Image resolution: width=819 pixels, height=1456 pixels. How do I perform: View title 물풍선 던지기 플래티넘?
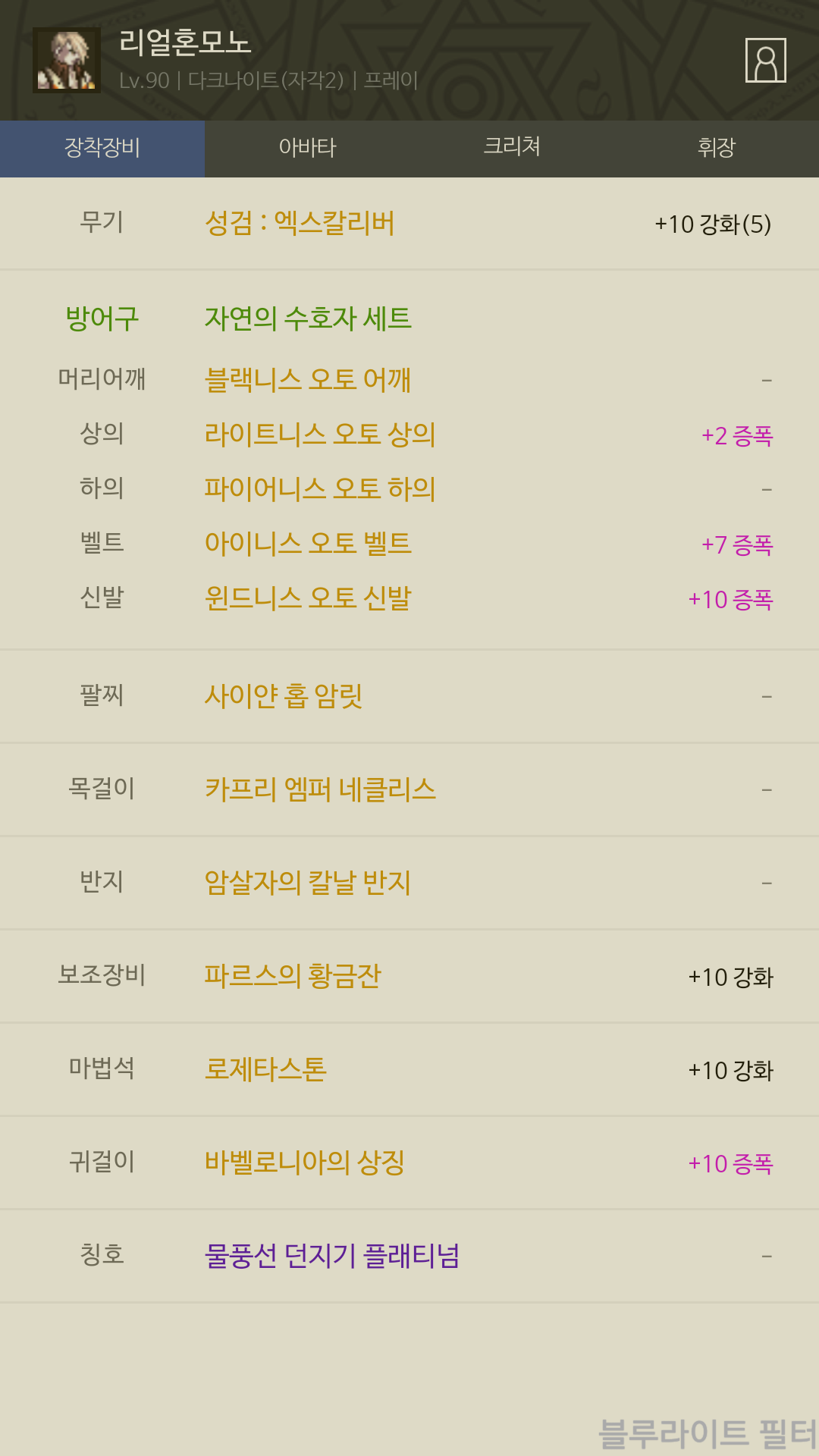tap(332, 1256)
